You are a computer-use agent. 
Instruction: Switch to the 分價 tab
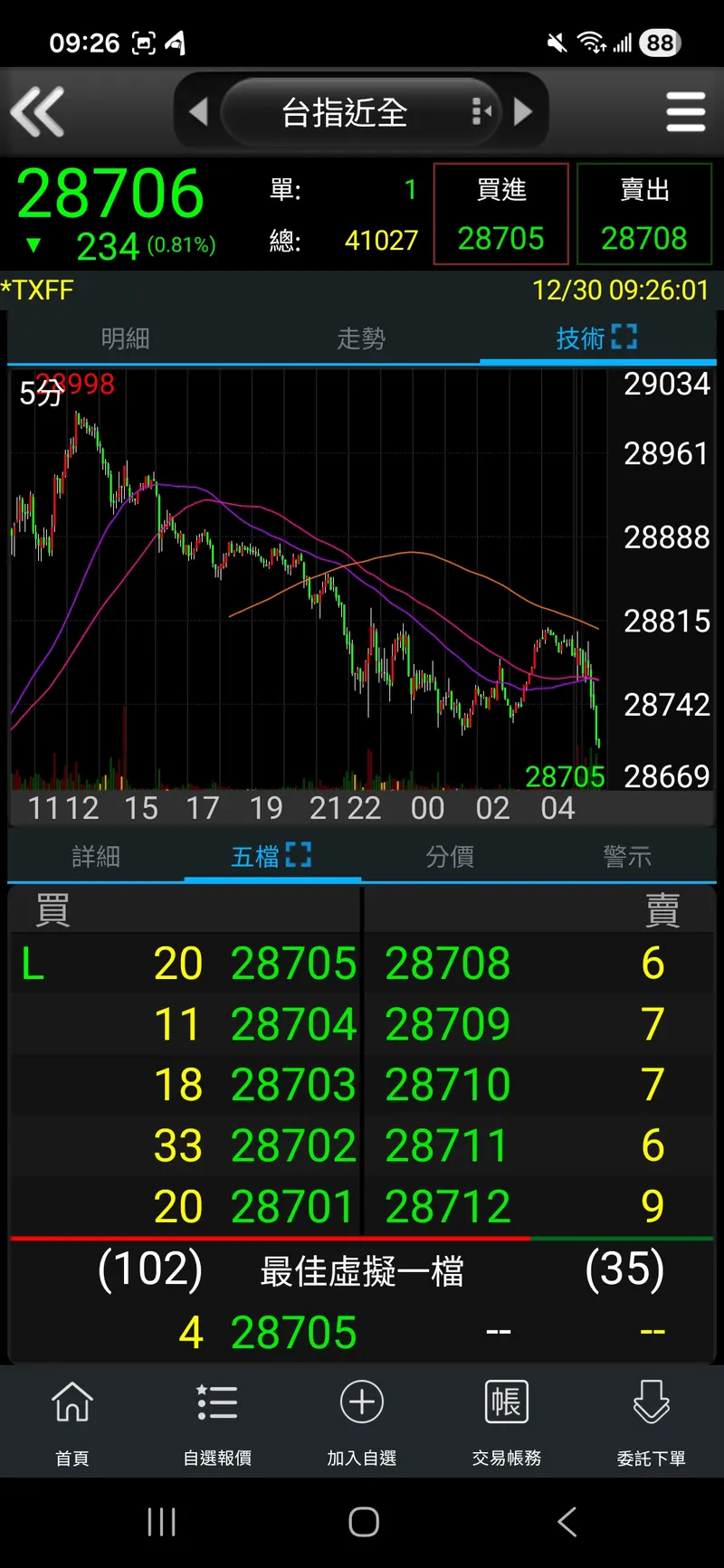coord(450,856)
